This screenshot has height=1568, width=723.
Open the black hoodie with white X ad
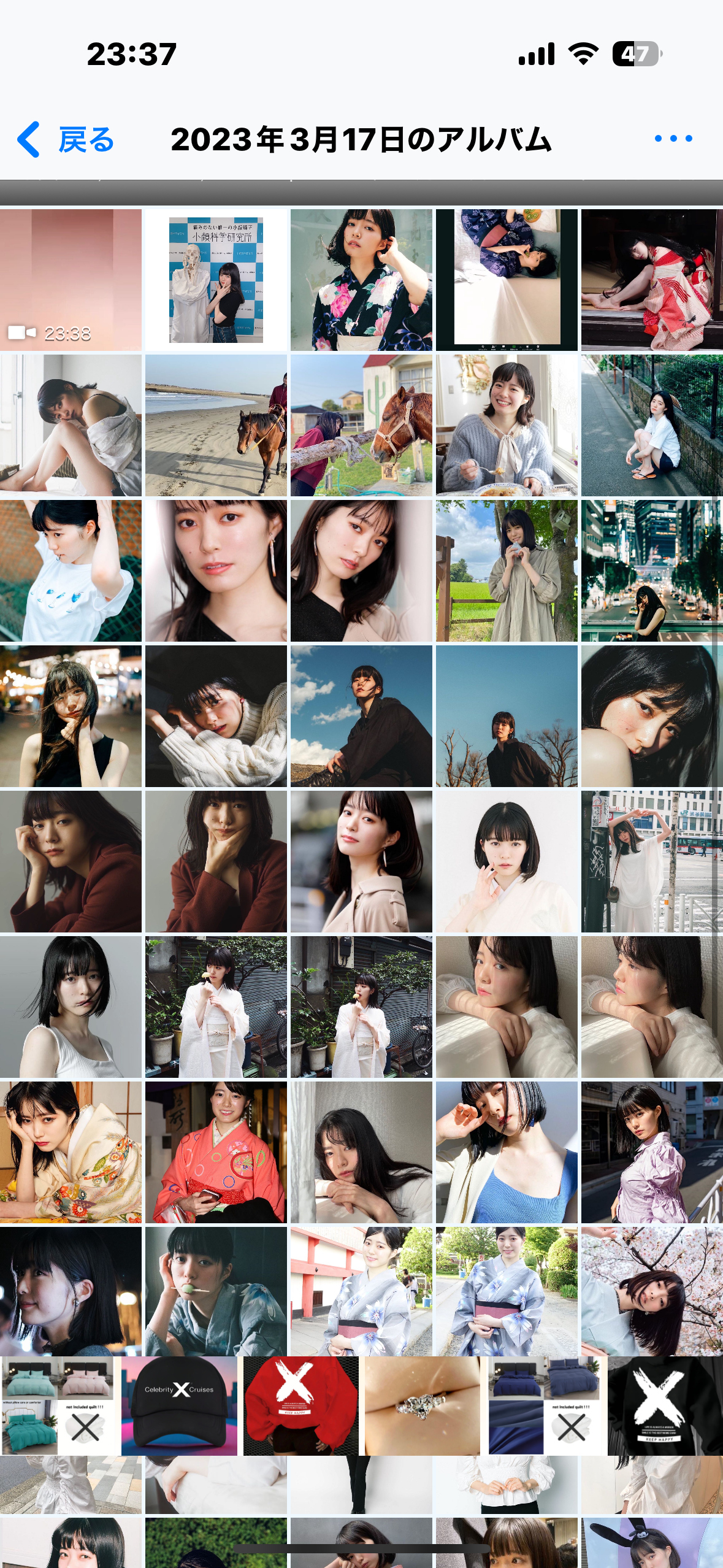(x=665, y=1405)
